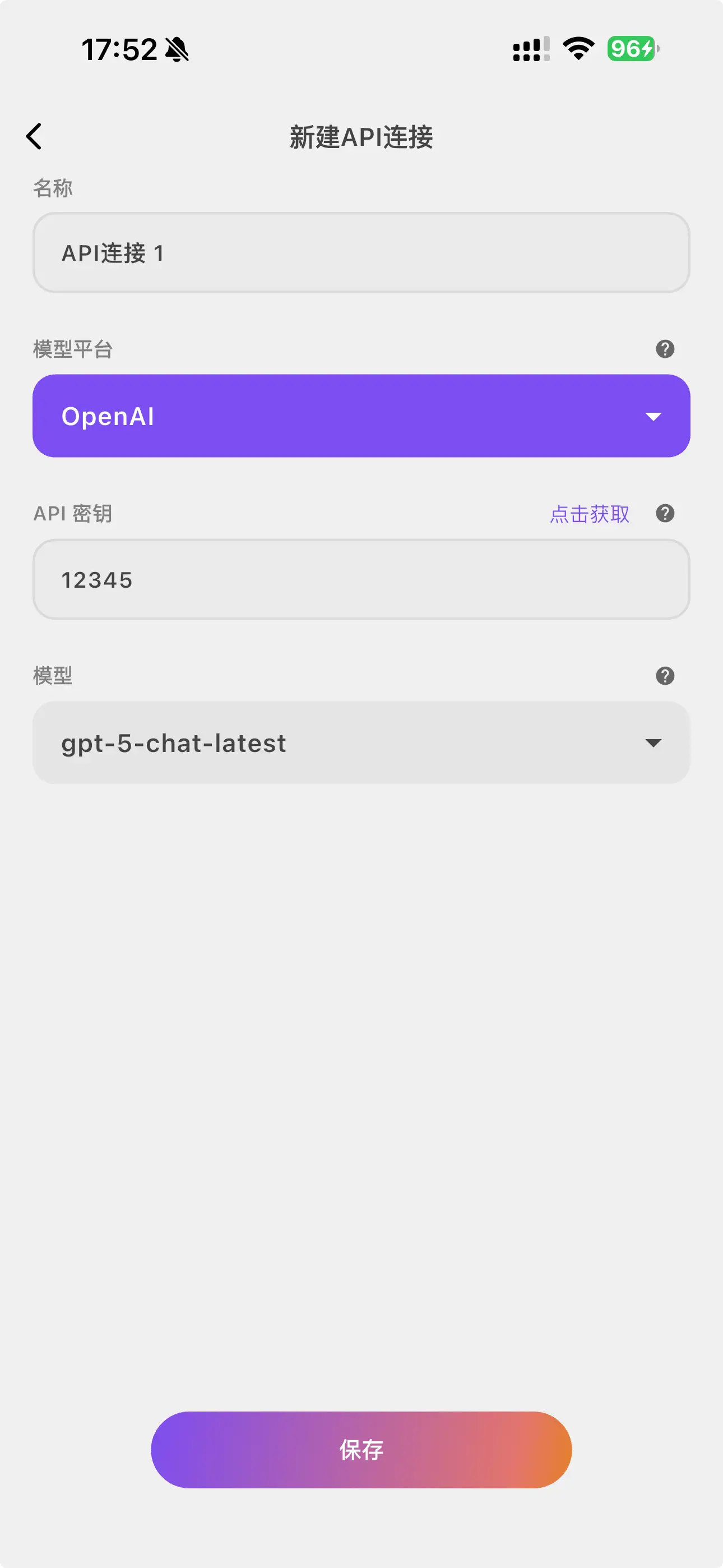Click the question mark beside 点击获取
Viewport: 723px width, 1568px height.
pos(665,514)
